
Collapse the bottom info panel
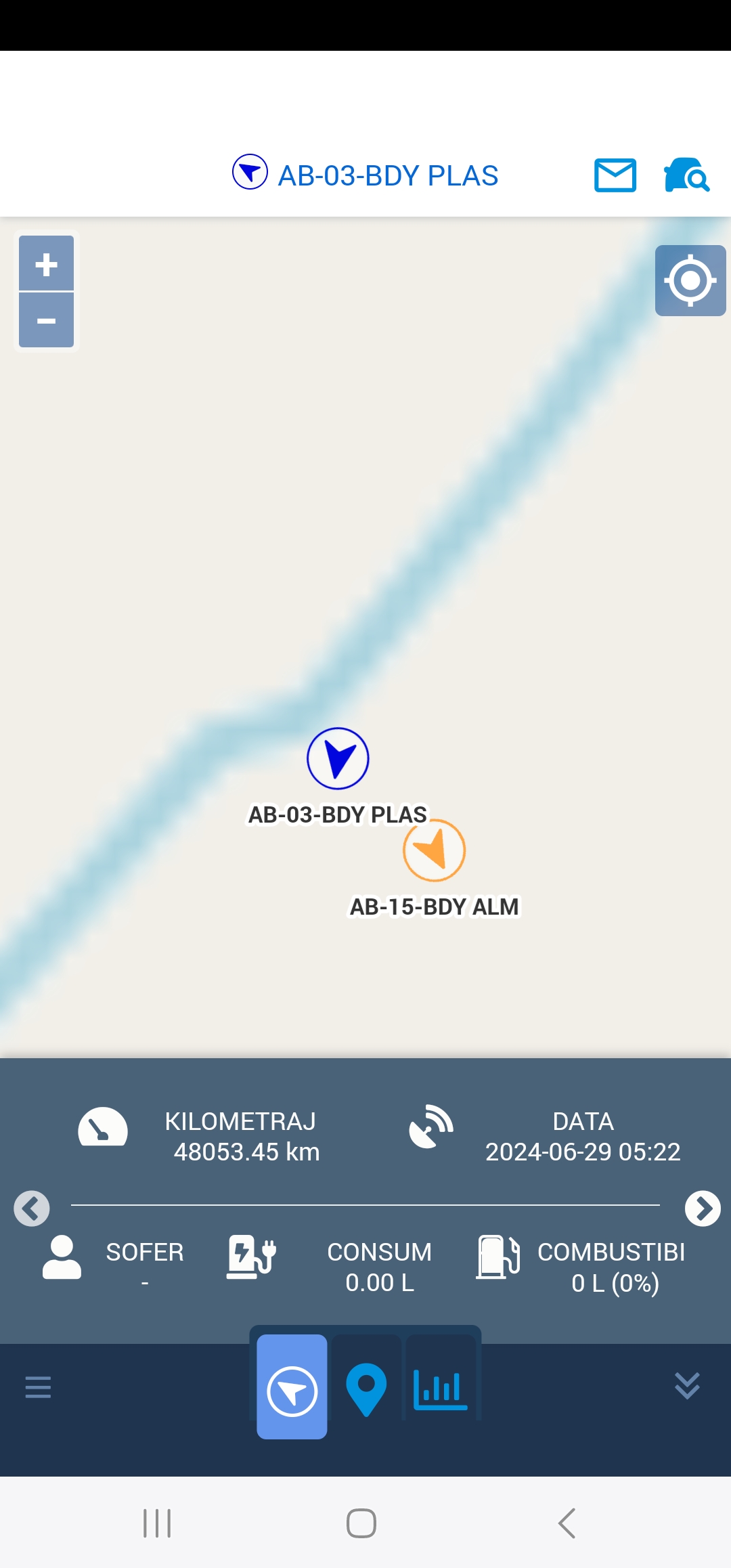tap(687, 1386)
